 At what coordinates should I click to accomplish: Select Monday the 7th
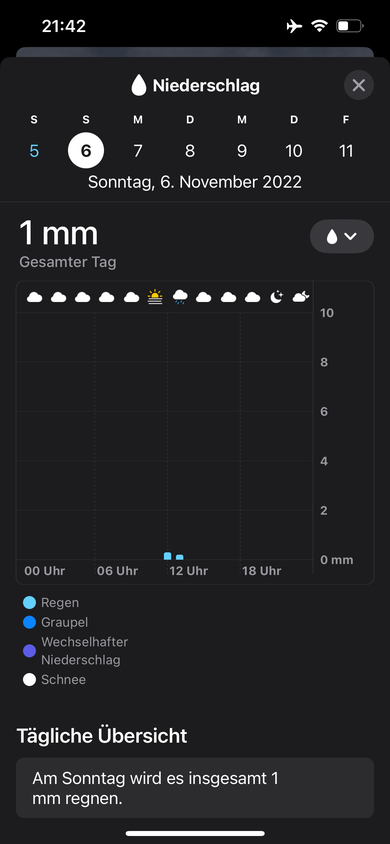click(138, 151)
